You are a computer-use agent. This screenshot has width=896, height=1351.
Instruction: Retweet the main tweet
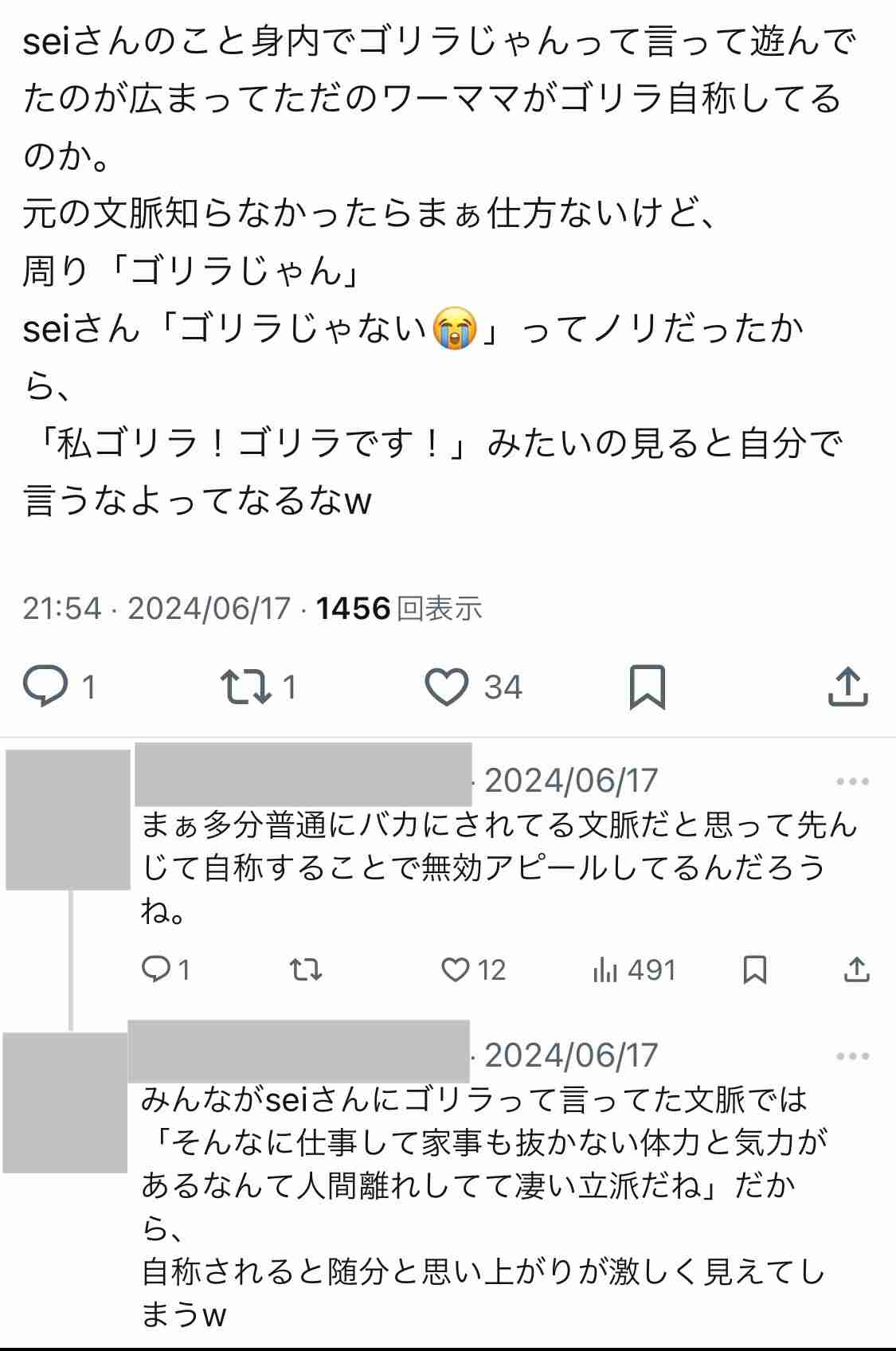click(245, 687)
